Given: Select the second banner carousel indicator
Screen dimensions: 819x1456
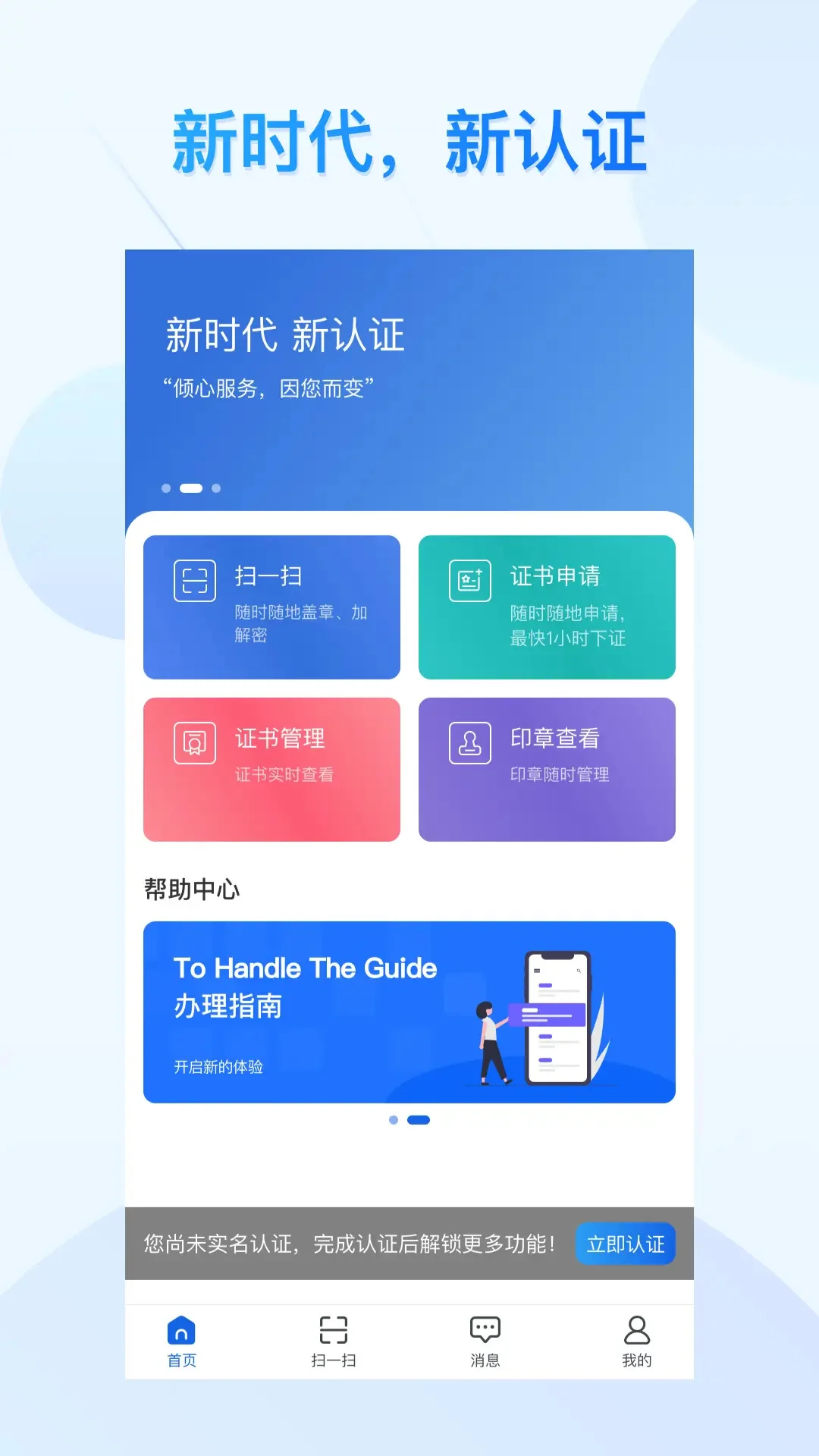Looking at the screenshot, I should tap(192, 488).
